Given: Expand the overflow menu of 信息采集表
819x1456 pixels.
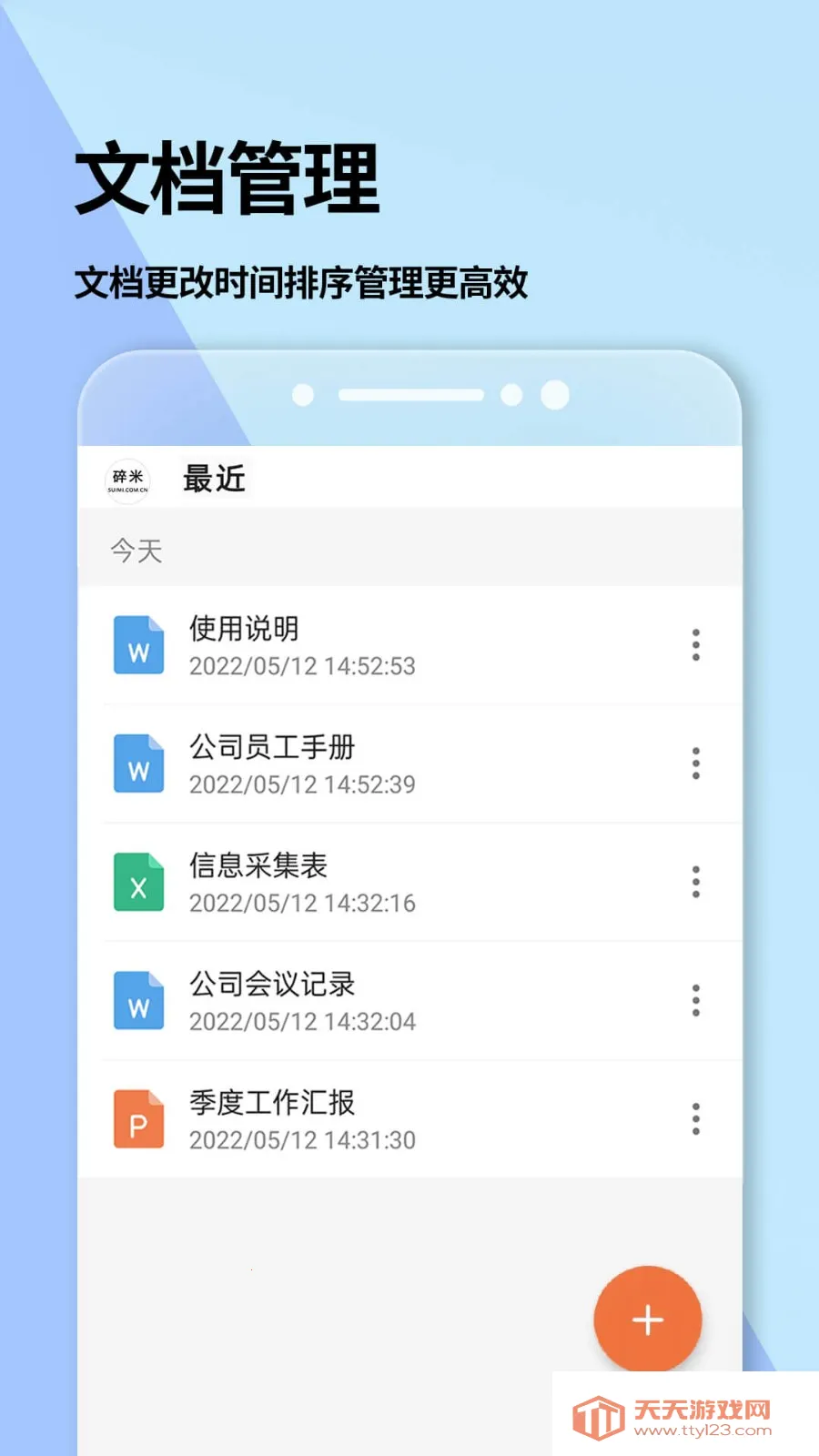Looking at the screenshot, I should point(695,882).
